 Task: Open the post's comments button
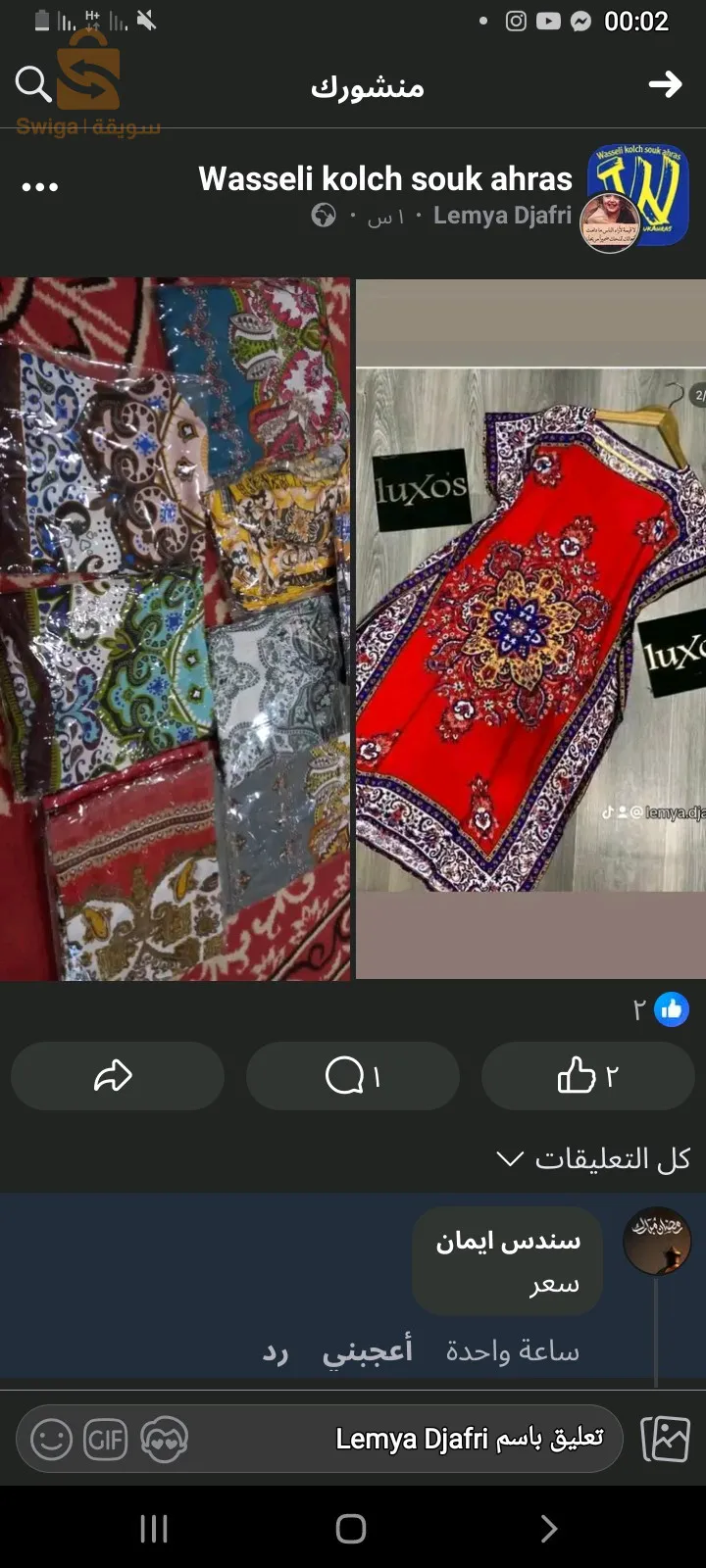tap(352, 1076)
